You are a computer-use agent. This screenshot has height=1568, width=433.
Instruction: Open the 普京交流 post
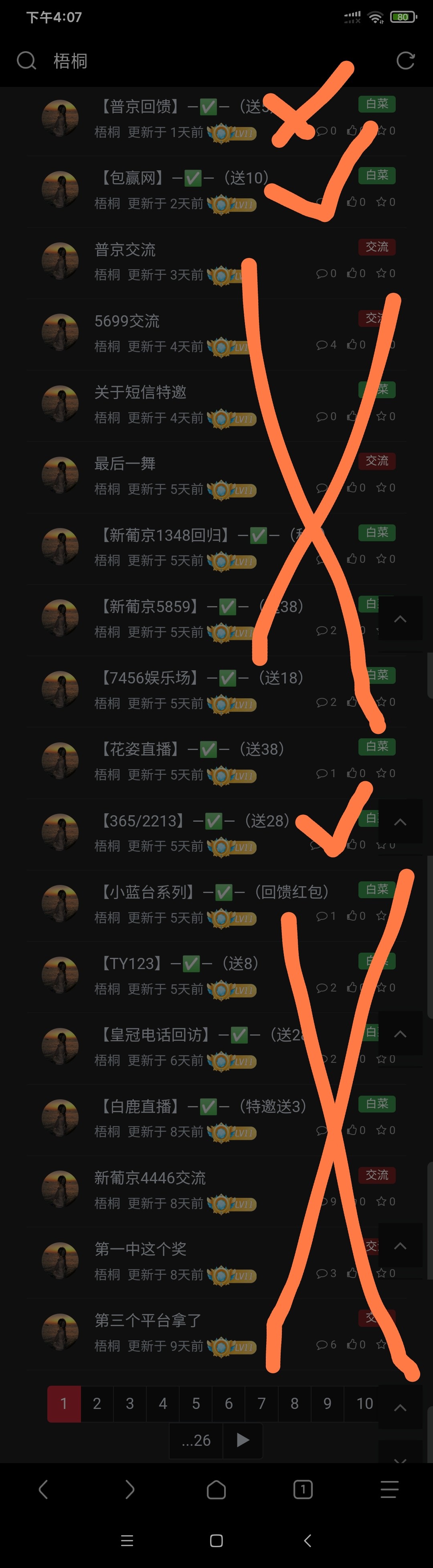click(x=125, y=250)
